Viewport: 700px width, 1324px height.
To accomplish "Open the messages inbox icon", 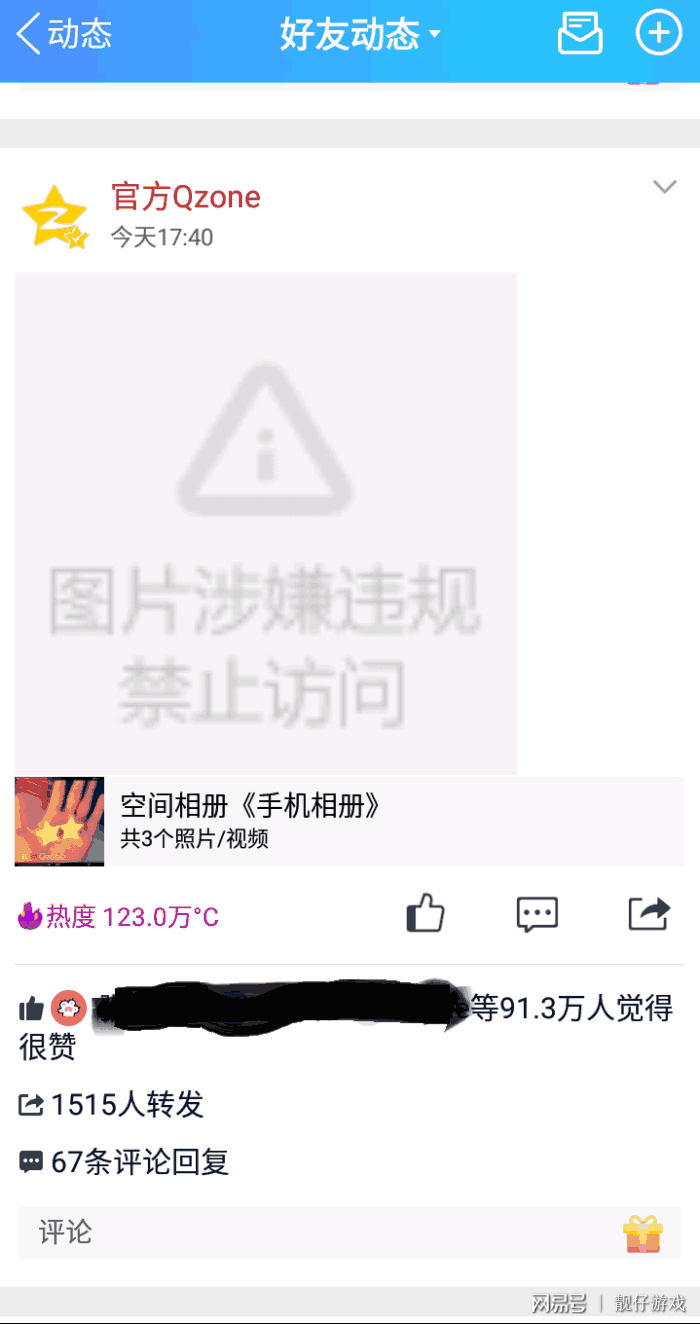I will 579,34.
